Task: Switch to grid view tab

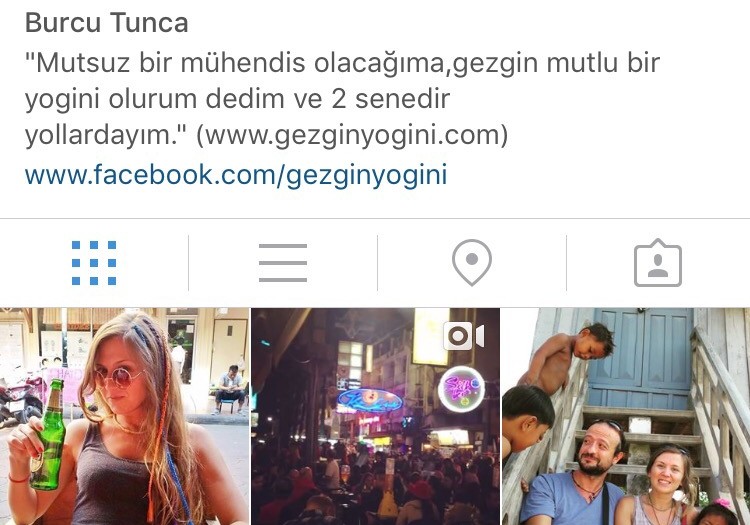Action: pyautogui.click(x=94, y=263)
